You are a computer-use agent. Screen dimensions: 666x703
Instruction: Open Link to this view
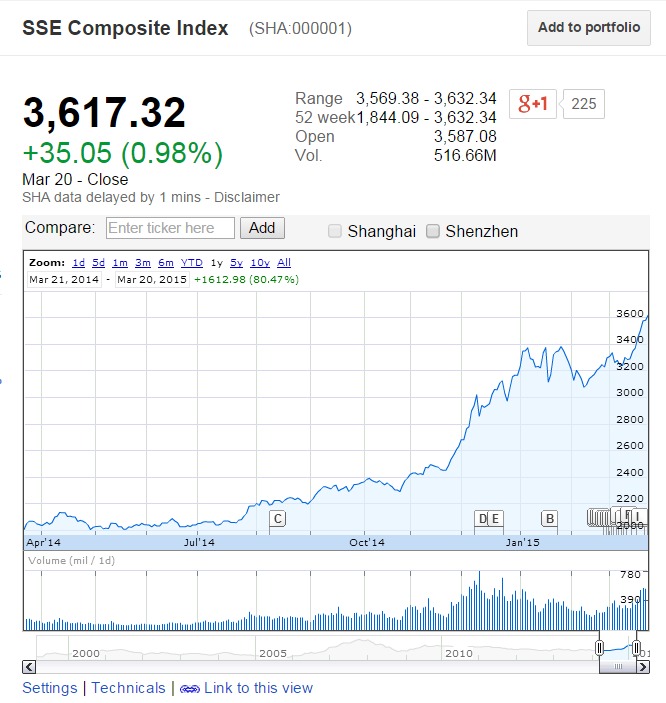(258, 688)
